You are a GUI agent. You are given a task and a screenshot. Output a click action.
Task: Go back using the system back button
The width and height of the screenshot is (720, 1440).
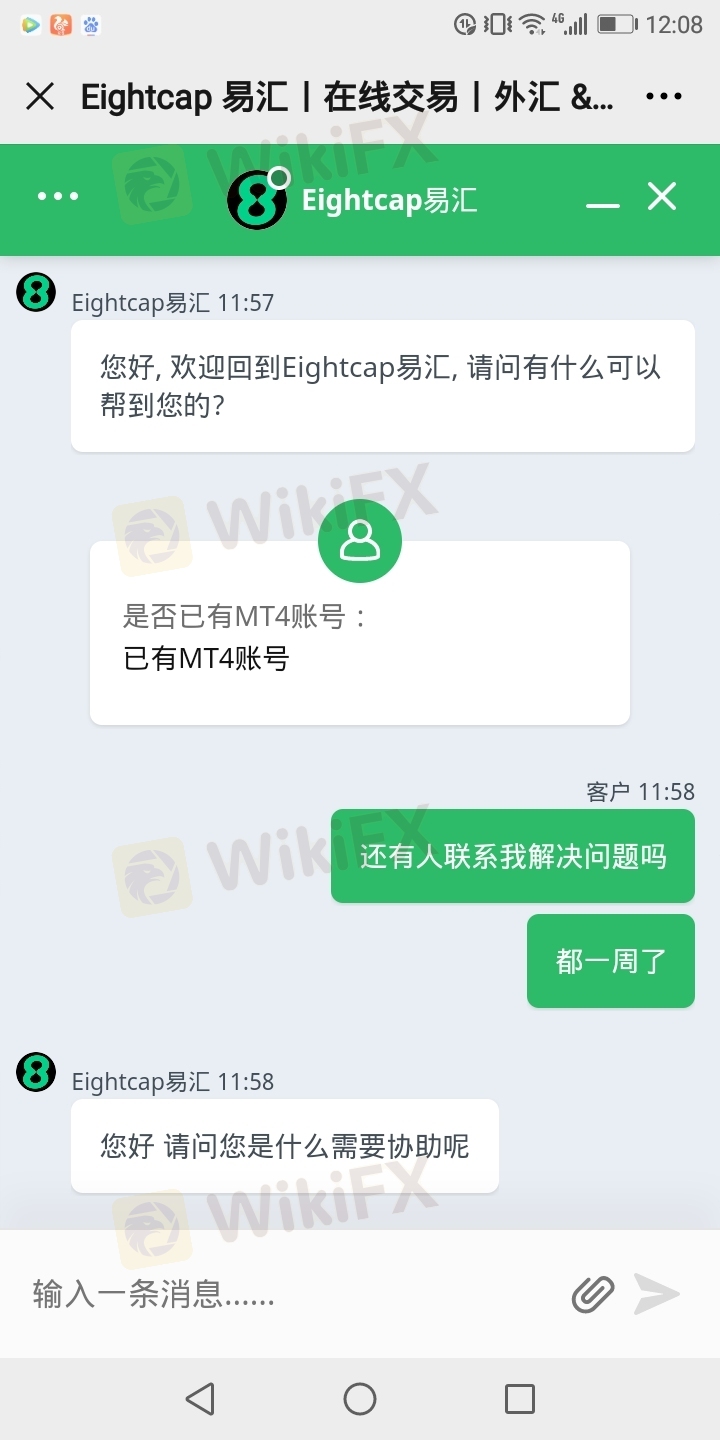[x=200, y=1399]
